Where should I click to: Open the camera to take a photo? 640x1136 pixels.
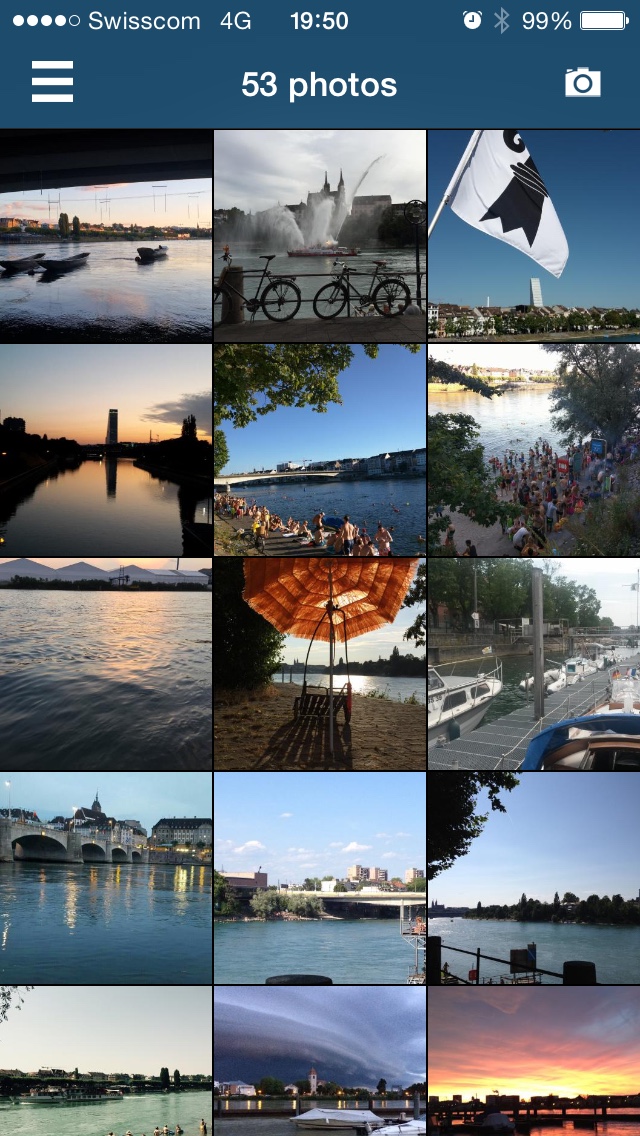[583, 82]
